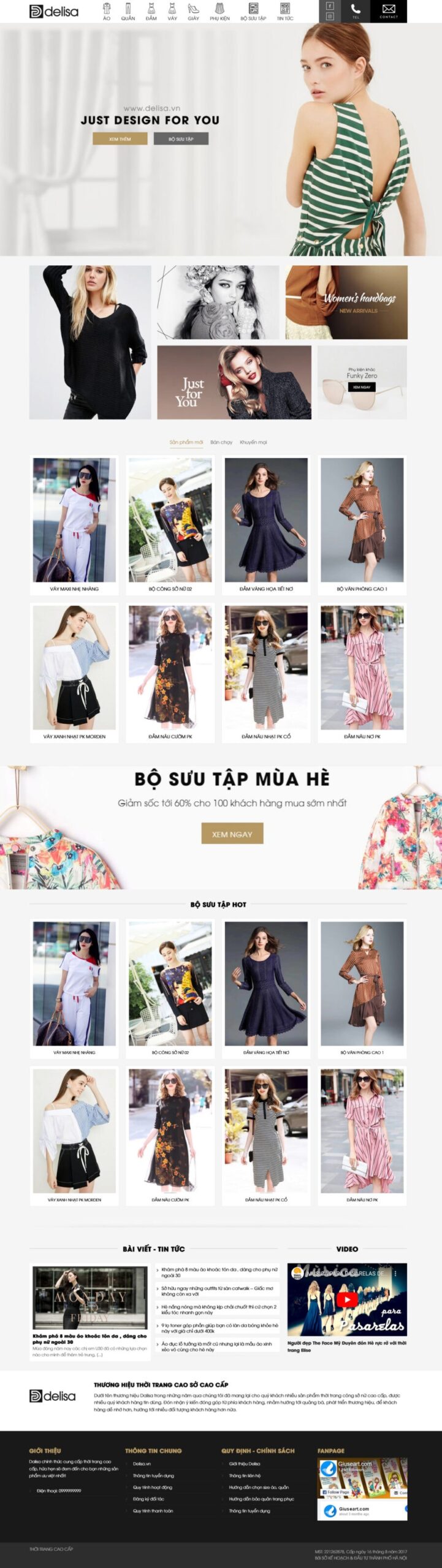
Task: Play the Pasarelas YouTube video
Action: pos(347,1299)
